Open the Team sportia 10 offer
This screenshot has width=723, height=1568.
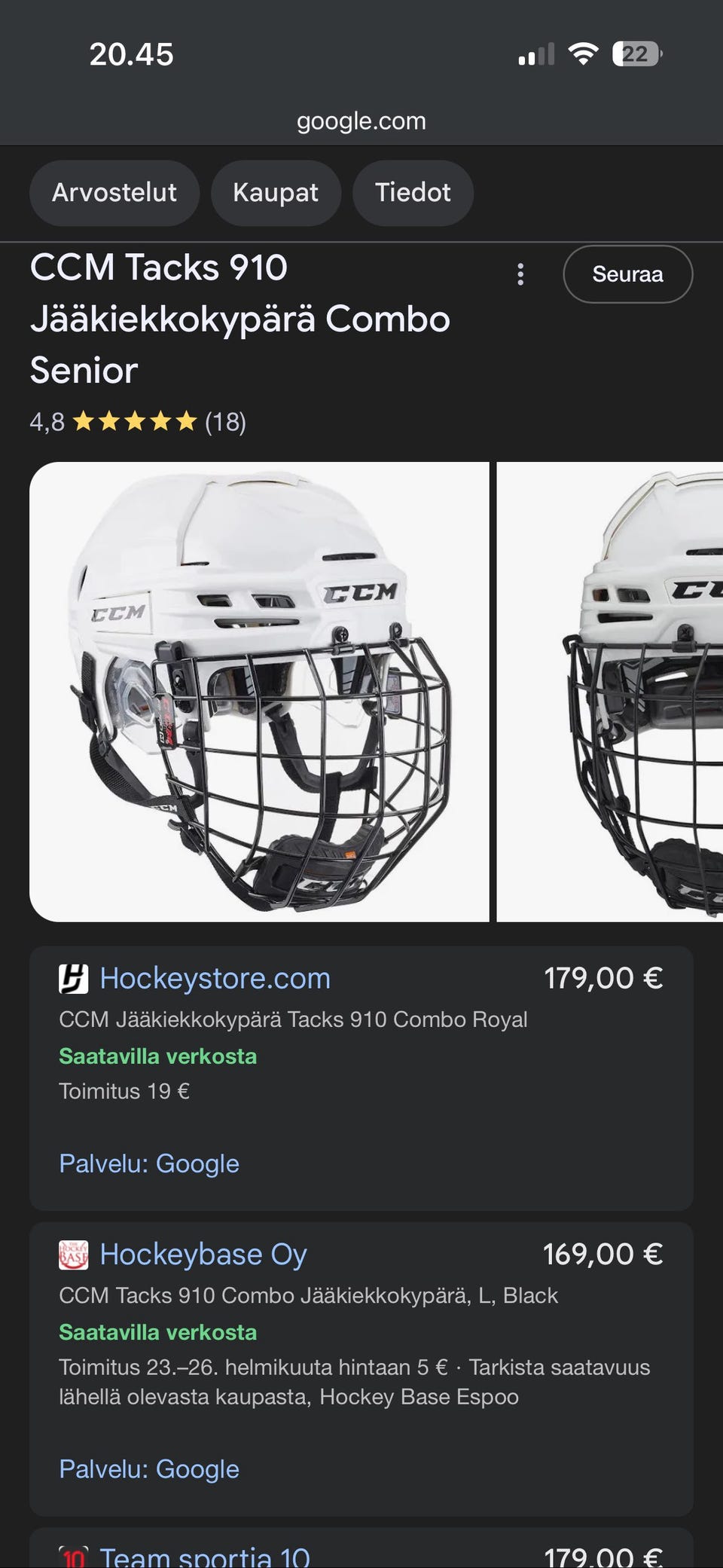pos(205,1555)
